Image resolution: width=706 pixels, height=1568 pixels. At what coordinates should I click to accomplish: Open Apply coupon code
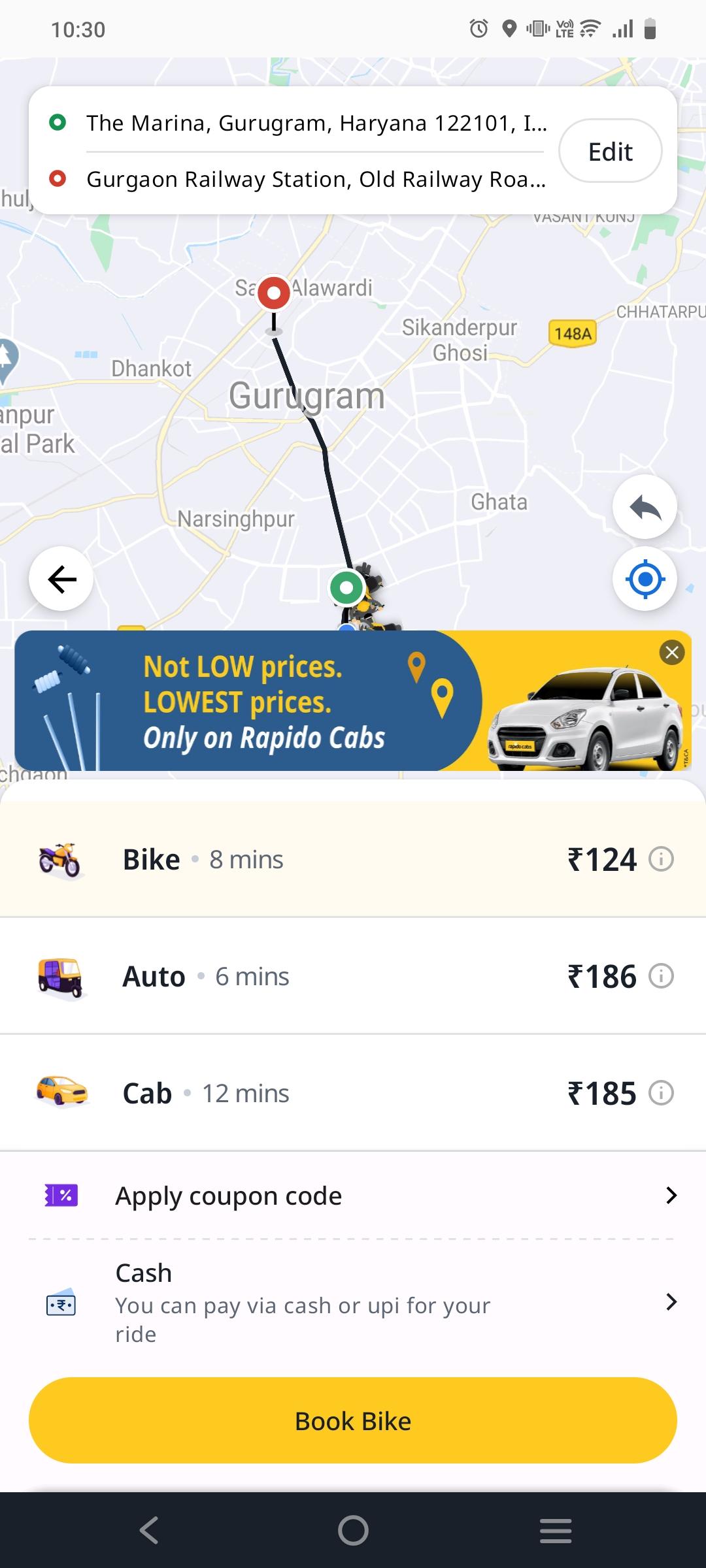[x=353, y=1196]
